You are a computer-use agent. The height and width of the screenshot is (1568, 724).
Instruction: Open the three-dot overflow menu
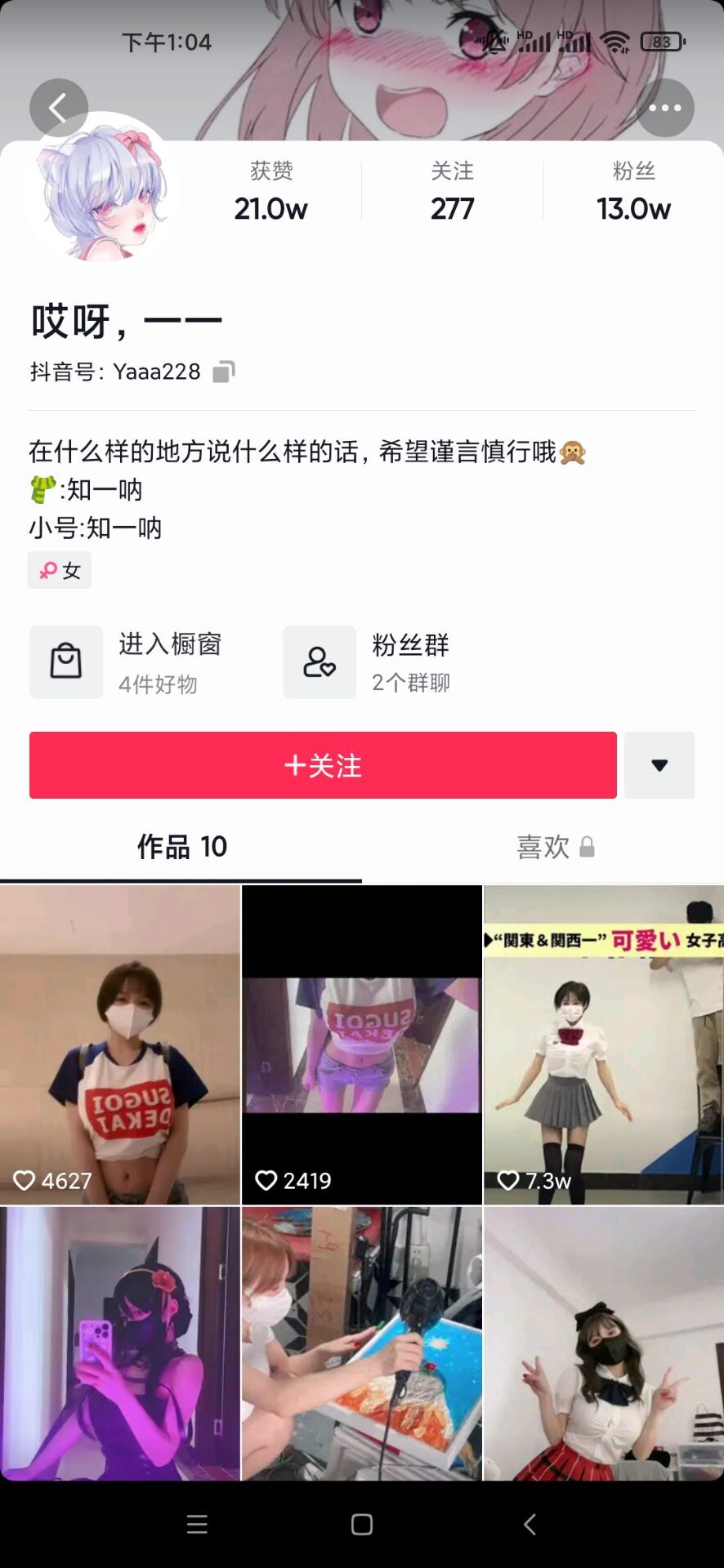[x=664, y=108]
